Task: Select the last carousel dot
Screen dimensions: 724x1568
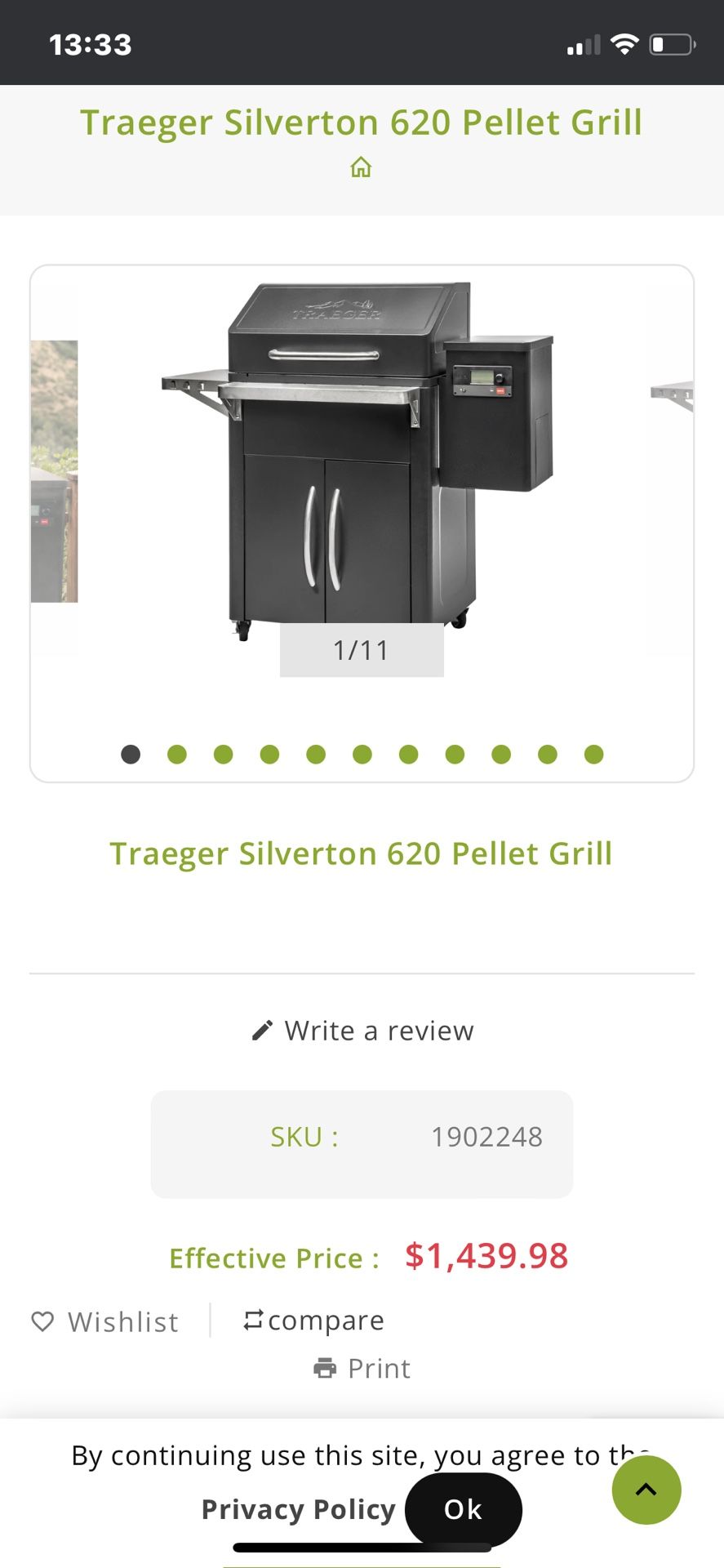Action: tap(594, 755)
